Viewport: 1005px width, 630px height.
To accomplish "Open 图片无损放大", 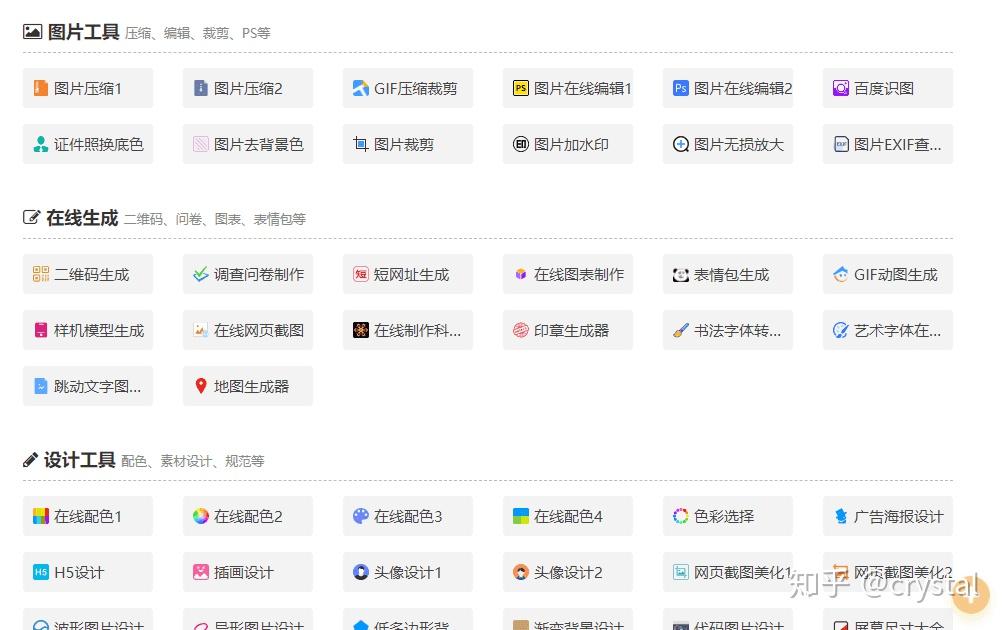I will point(728,144).
